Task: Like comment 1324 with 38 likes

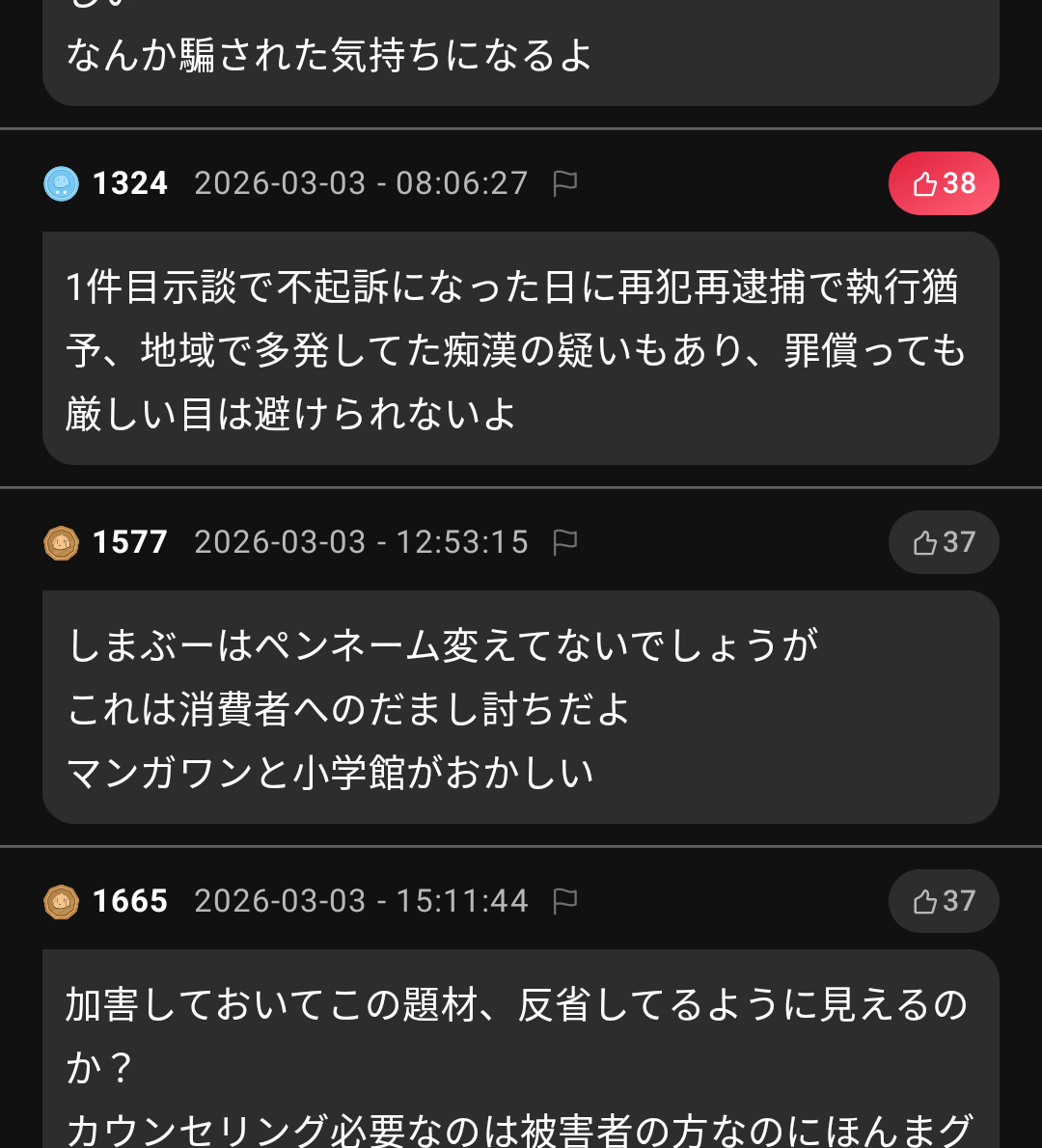Action: click(x=943, y=183)
